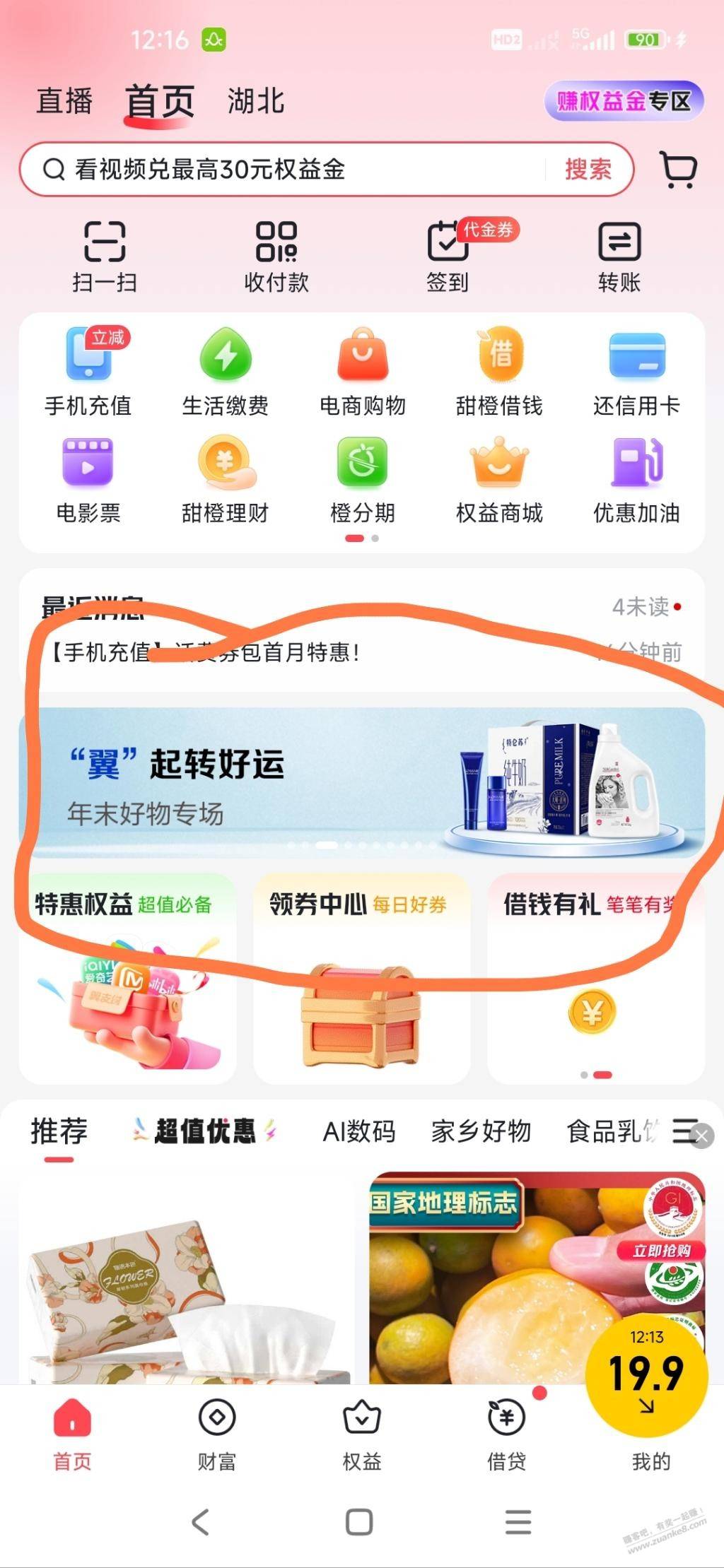The height and width of the screenshot is (1568, 724).
Task: Open 扫一扫 scanner
Action: pos(105,256)
